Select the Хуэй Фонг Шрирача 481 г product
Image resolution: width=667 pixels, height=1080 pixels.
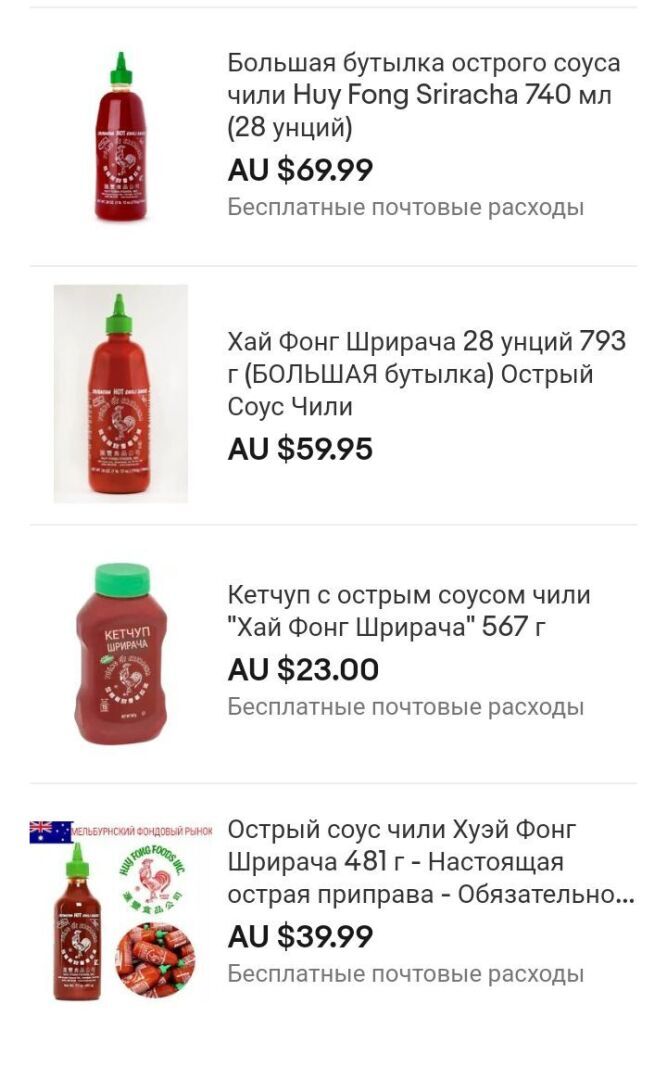click(x=430, y=861)
